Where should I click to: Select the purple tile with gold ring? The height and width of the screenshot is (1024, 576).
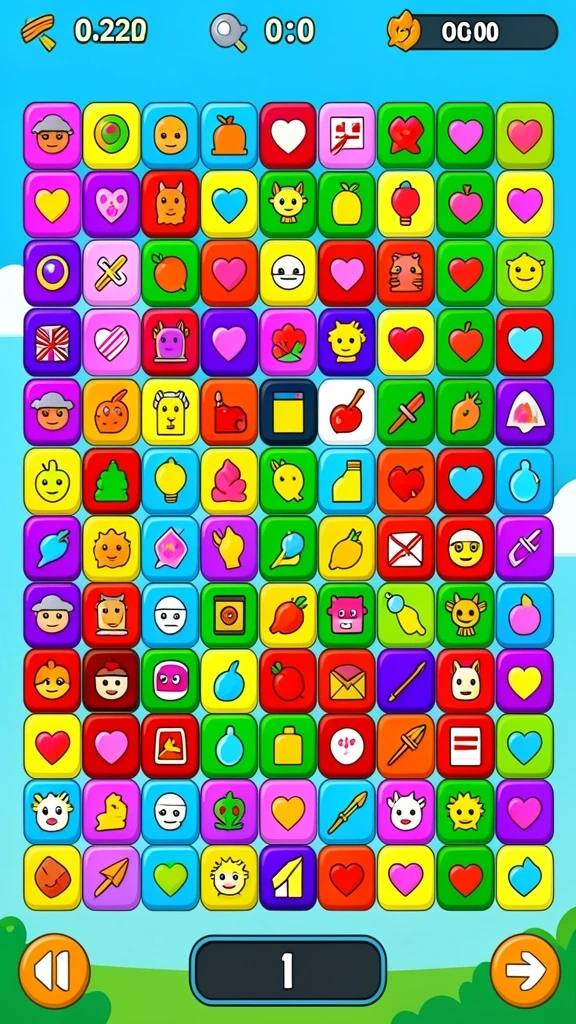click(52, 273)
